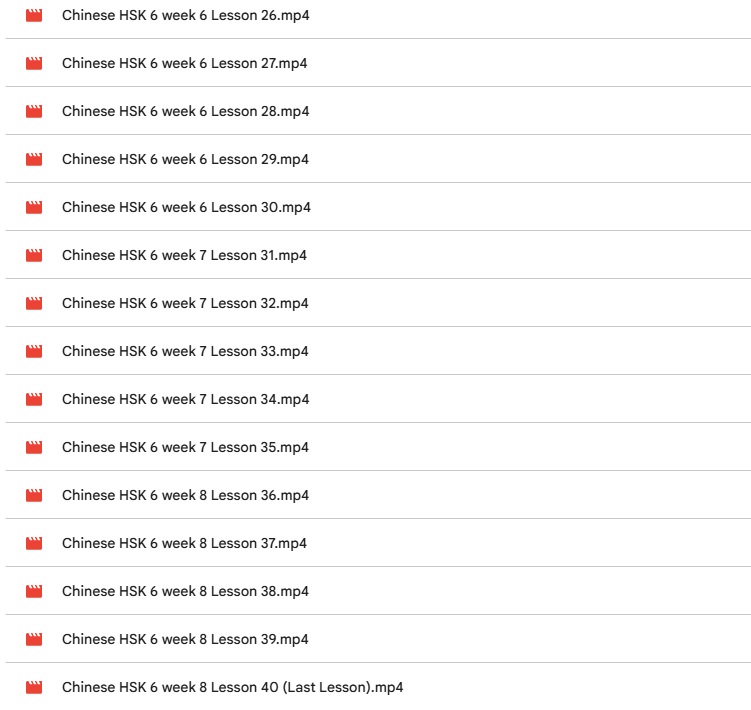Open Chinese HSK 6 week 6 Lesson 27.mp4

(185, 63)
